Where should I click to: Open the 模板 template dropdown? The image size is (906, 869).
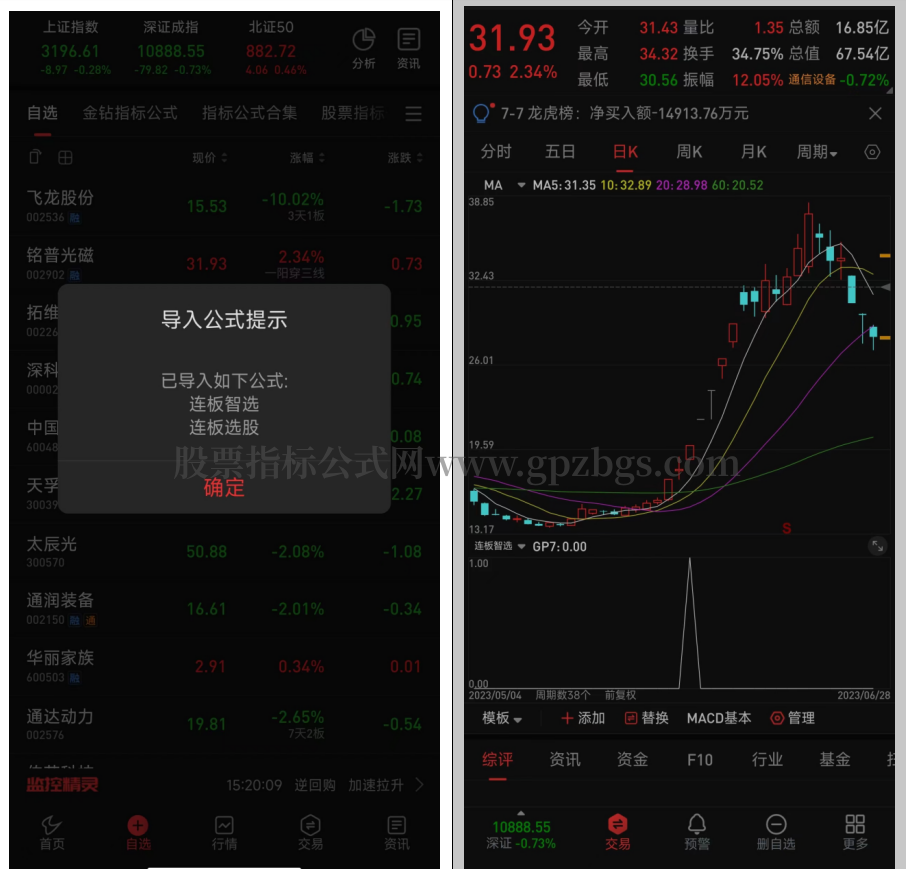click(x=502, y=718)
